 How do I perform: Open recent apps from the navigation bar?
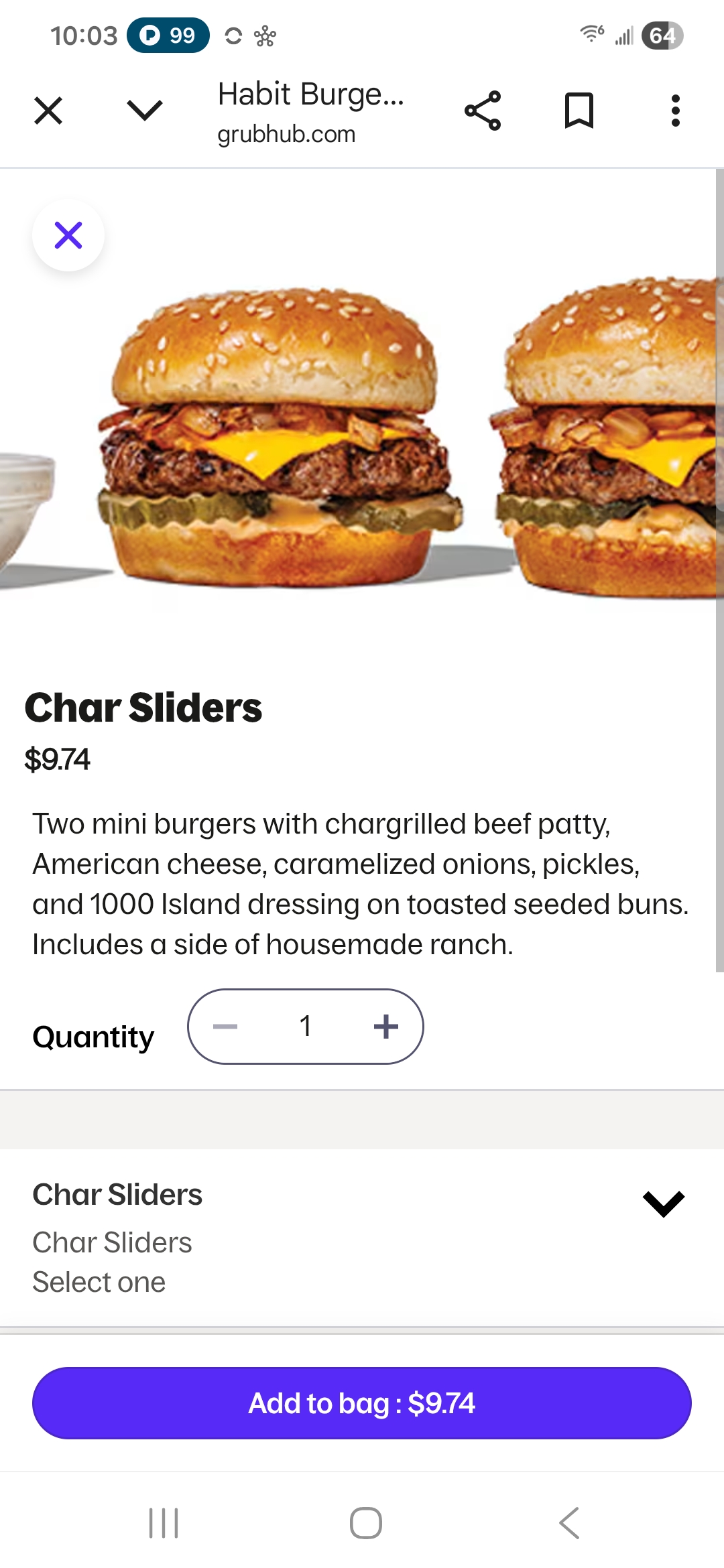tap(164, 1523)
